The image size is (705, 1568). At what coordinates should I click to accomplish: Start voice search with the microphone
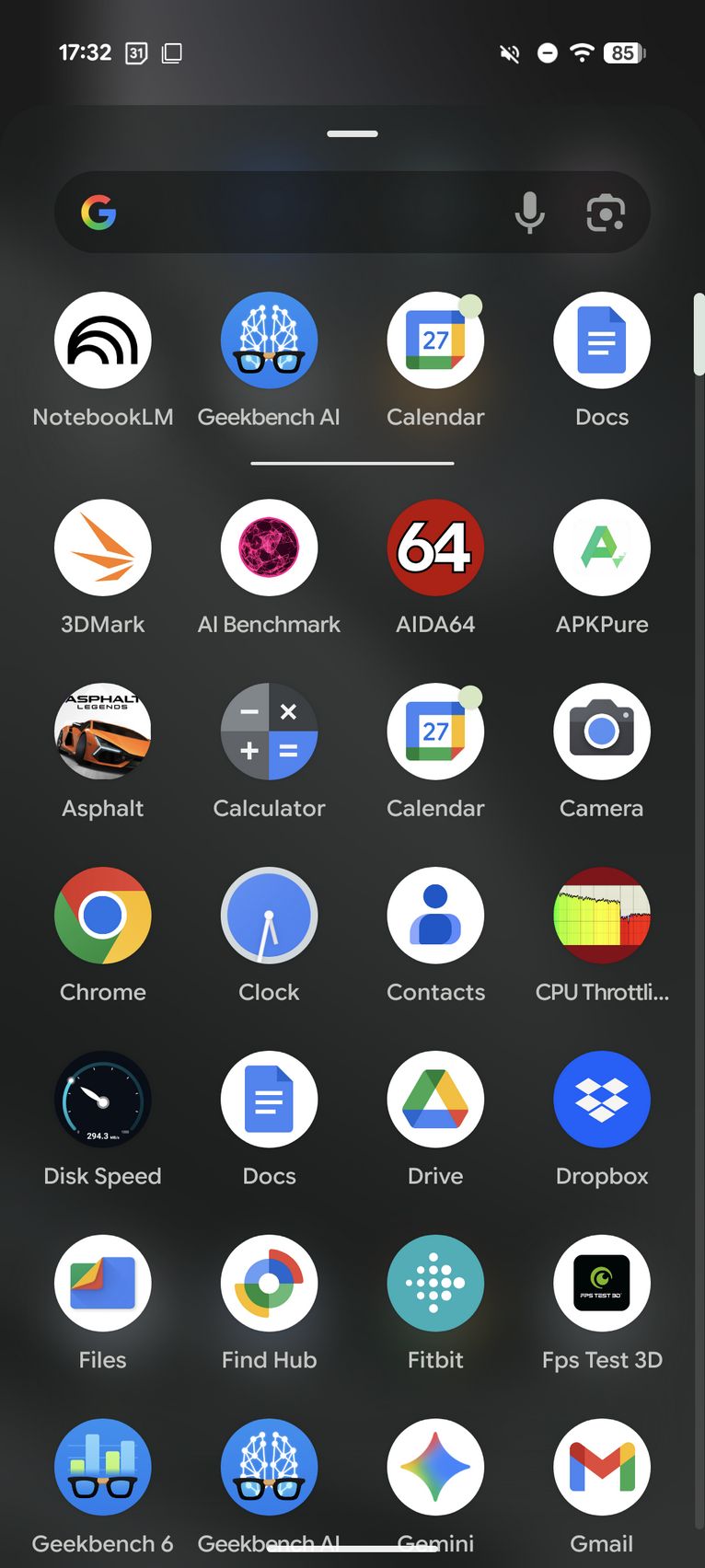(529, 213)
